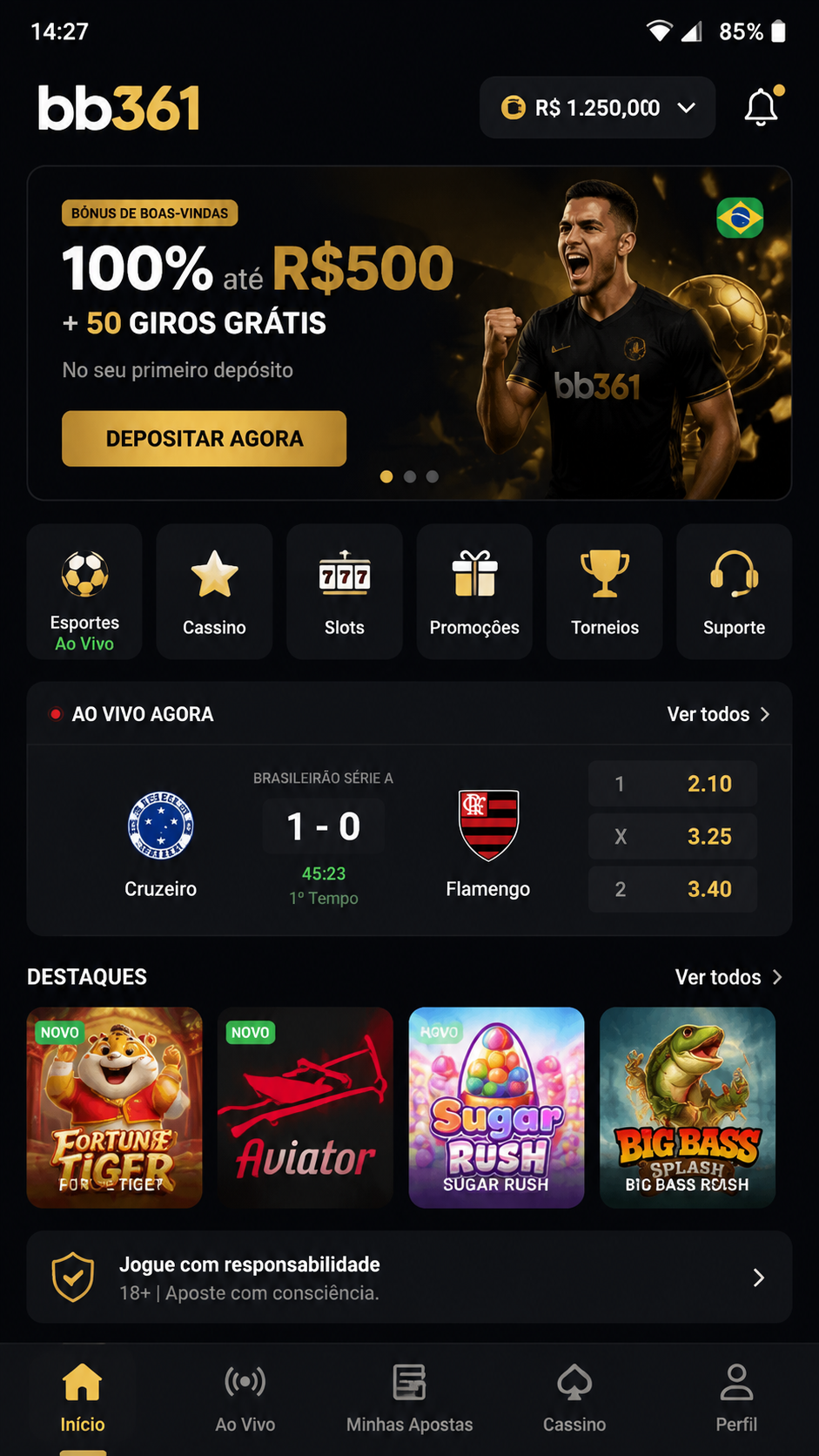
Task: Select odds 3.40 for Flamengo win
Action: pyautogui.click(x=673, y=889)
